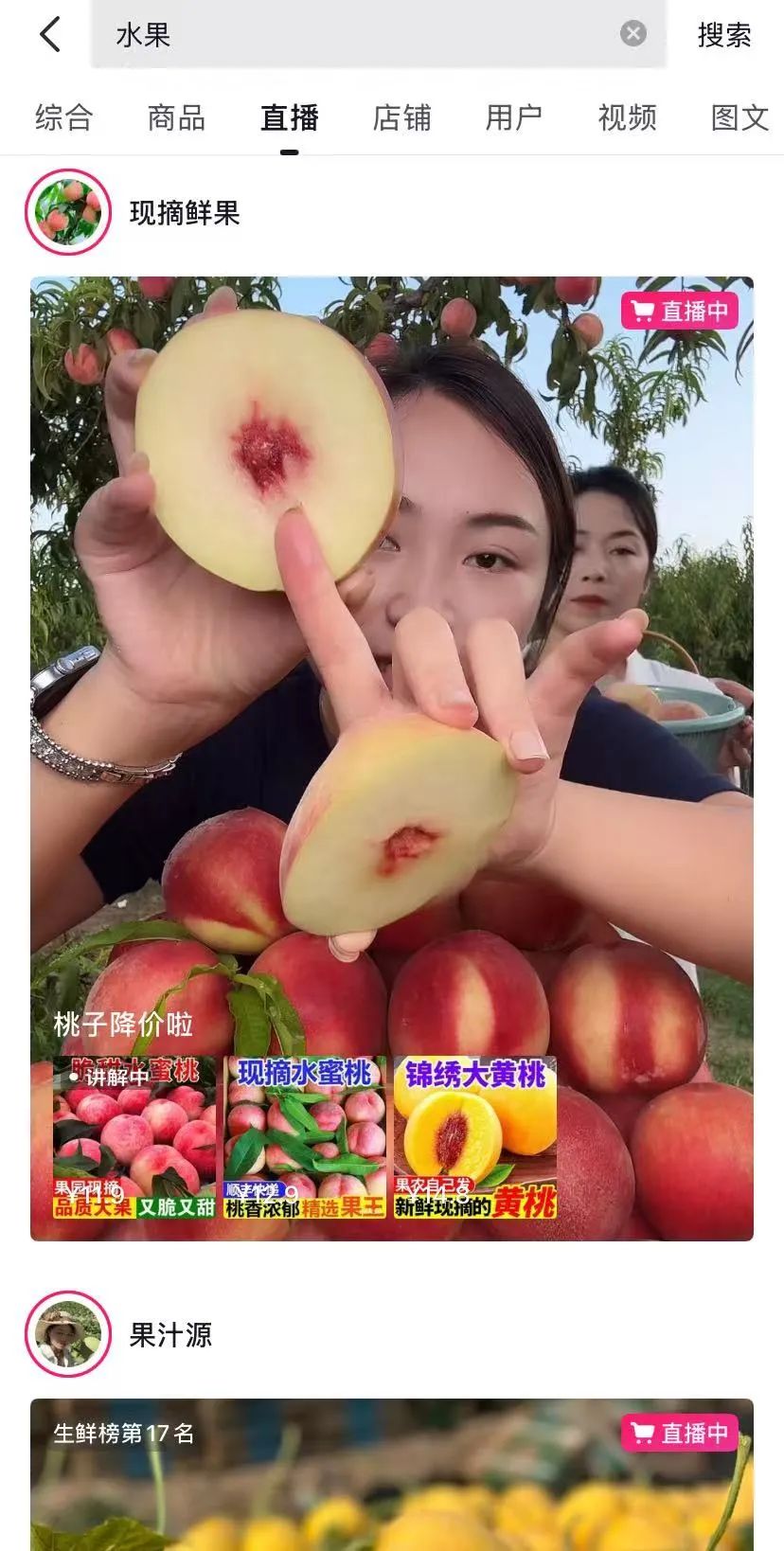This screenshot has width=784, height=1551.
Task: View the 脆甜水蜜桃 product being explained
Action: (x=134, y=1136)
